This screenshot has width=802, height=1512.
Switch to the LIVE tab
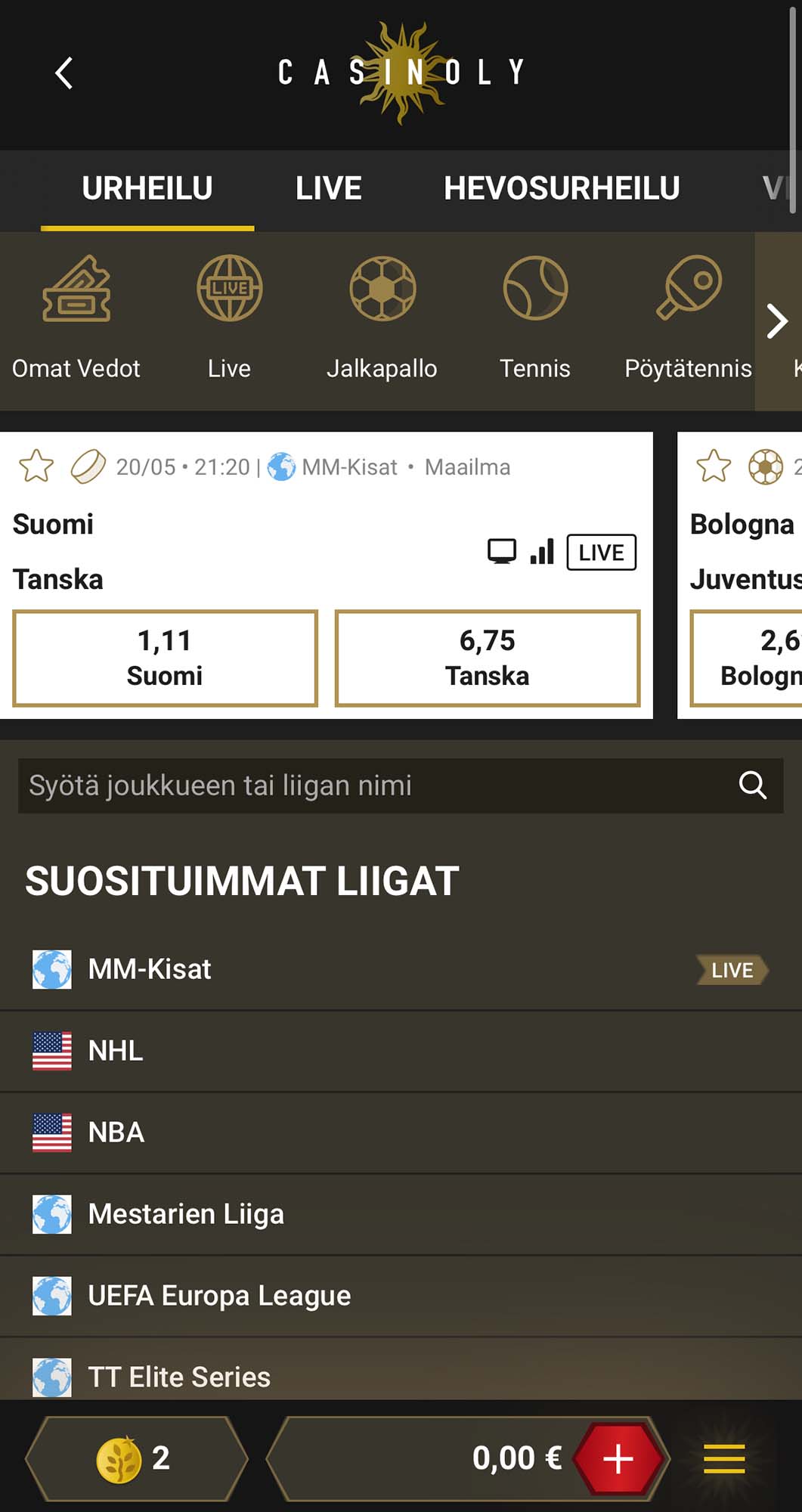pyautogui.click(x=328, y=188)
